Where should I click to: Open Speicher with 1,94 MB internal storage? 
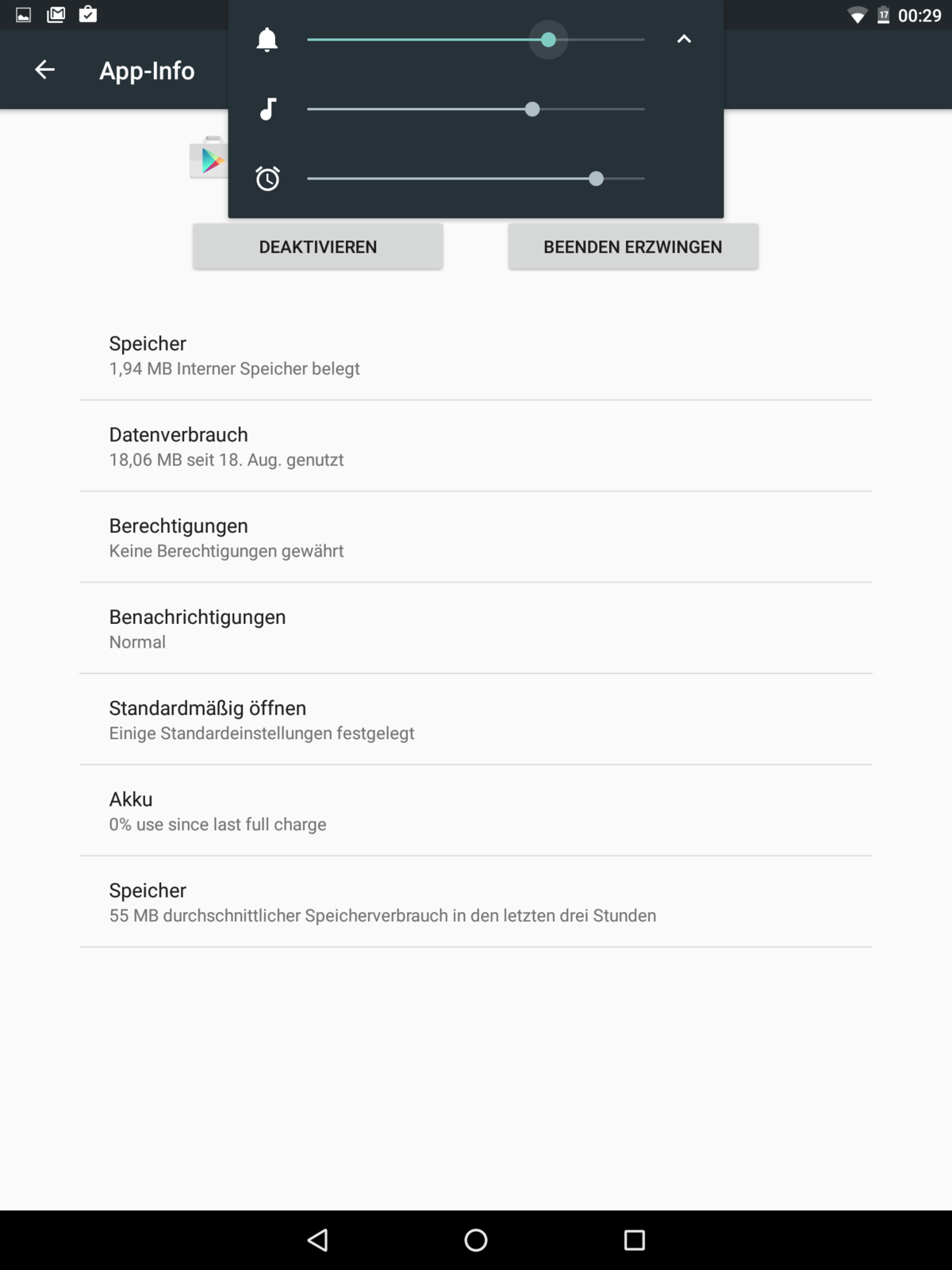pyautogui.click(x=476, y=355)
